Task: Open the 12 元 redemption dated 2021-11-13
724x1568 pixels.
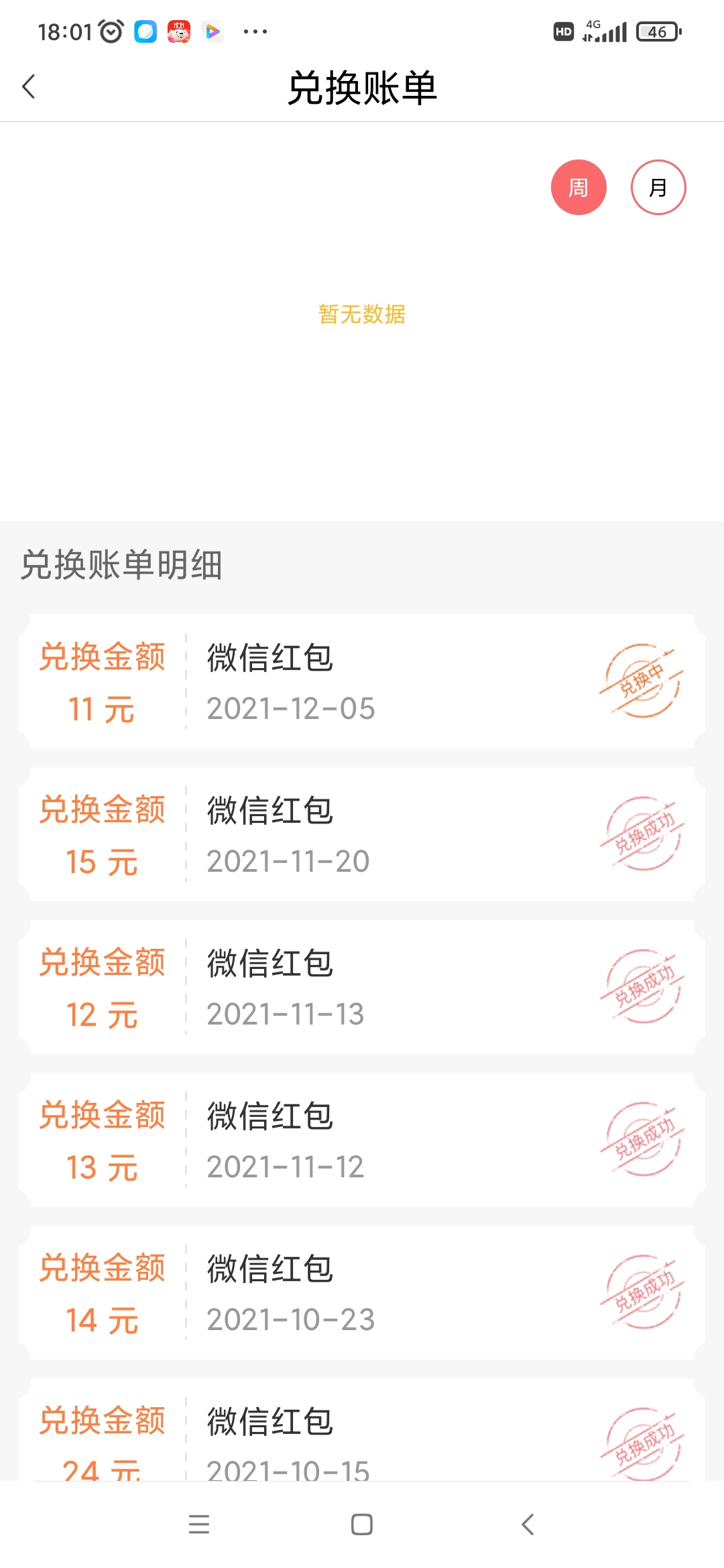Action: tap(362, 987)
